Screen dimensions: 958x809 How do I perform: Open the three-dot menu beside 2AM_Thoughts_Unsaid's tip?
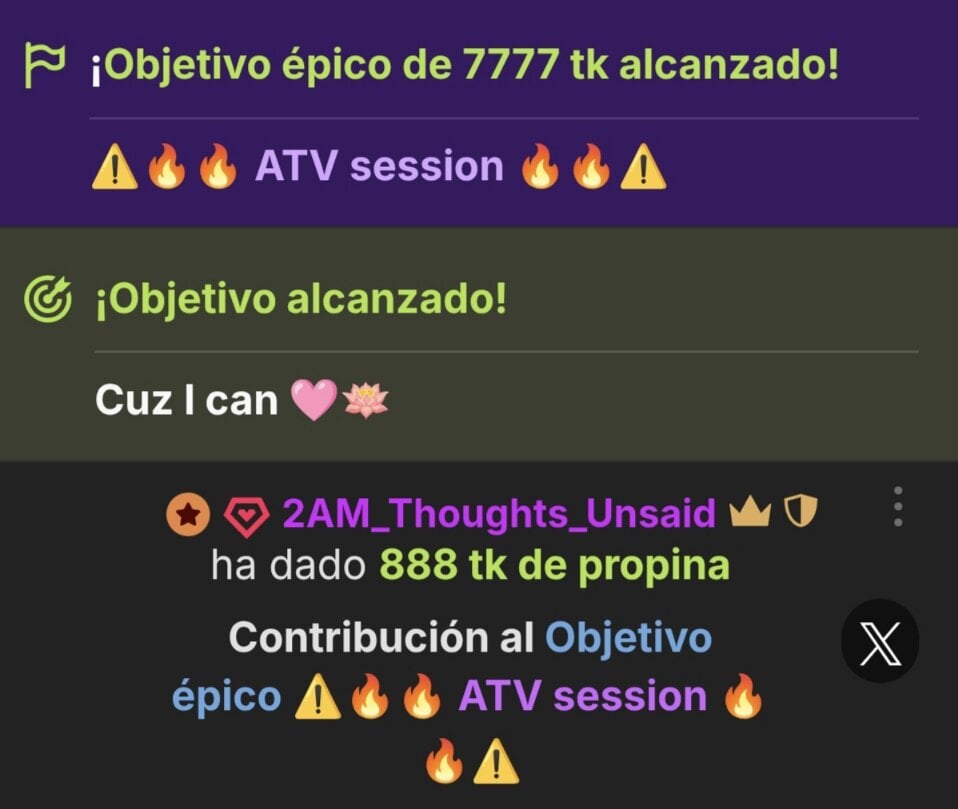pos(898,507)
